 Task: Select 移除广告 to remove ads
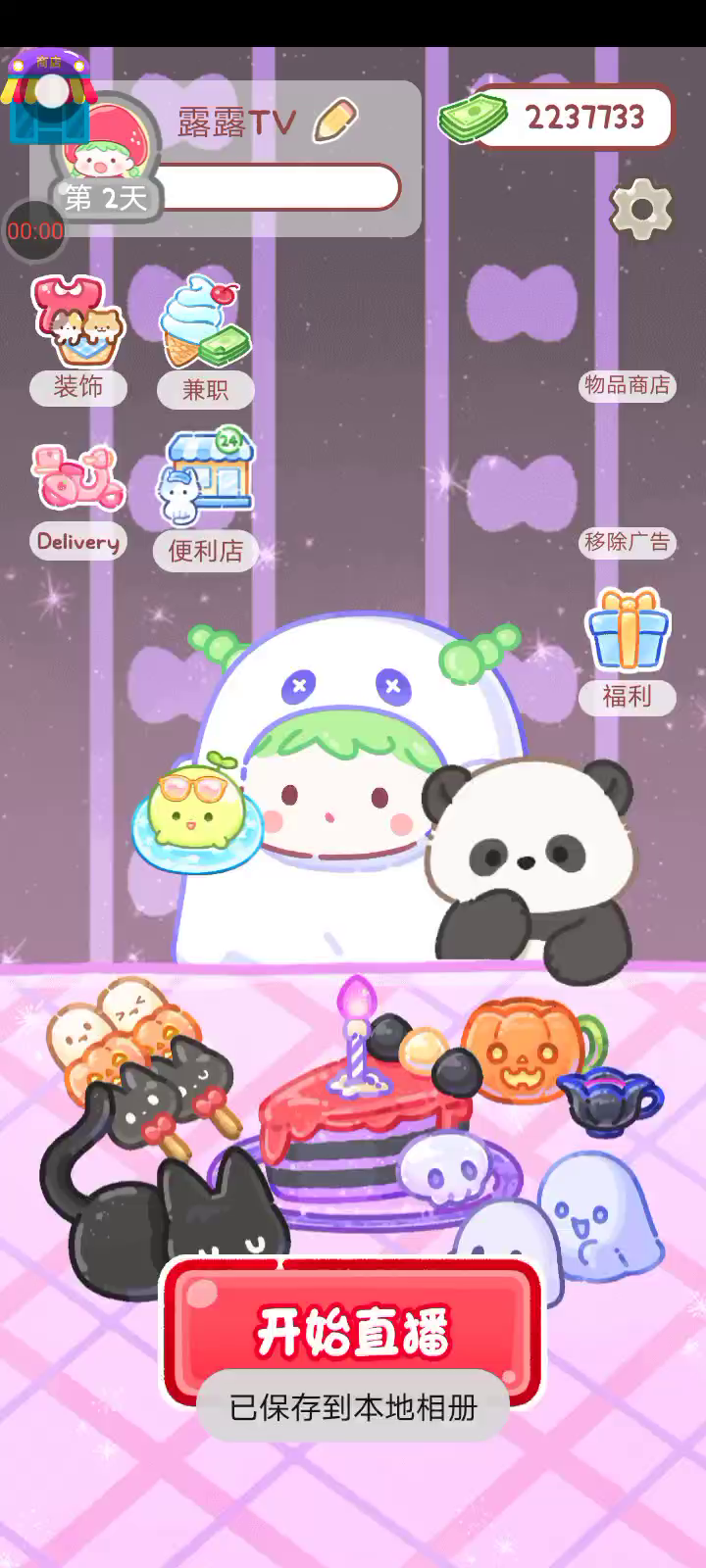(627, 541)
